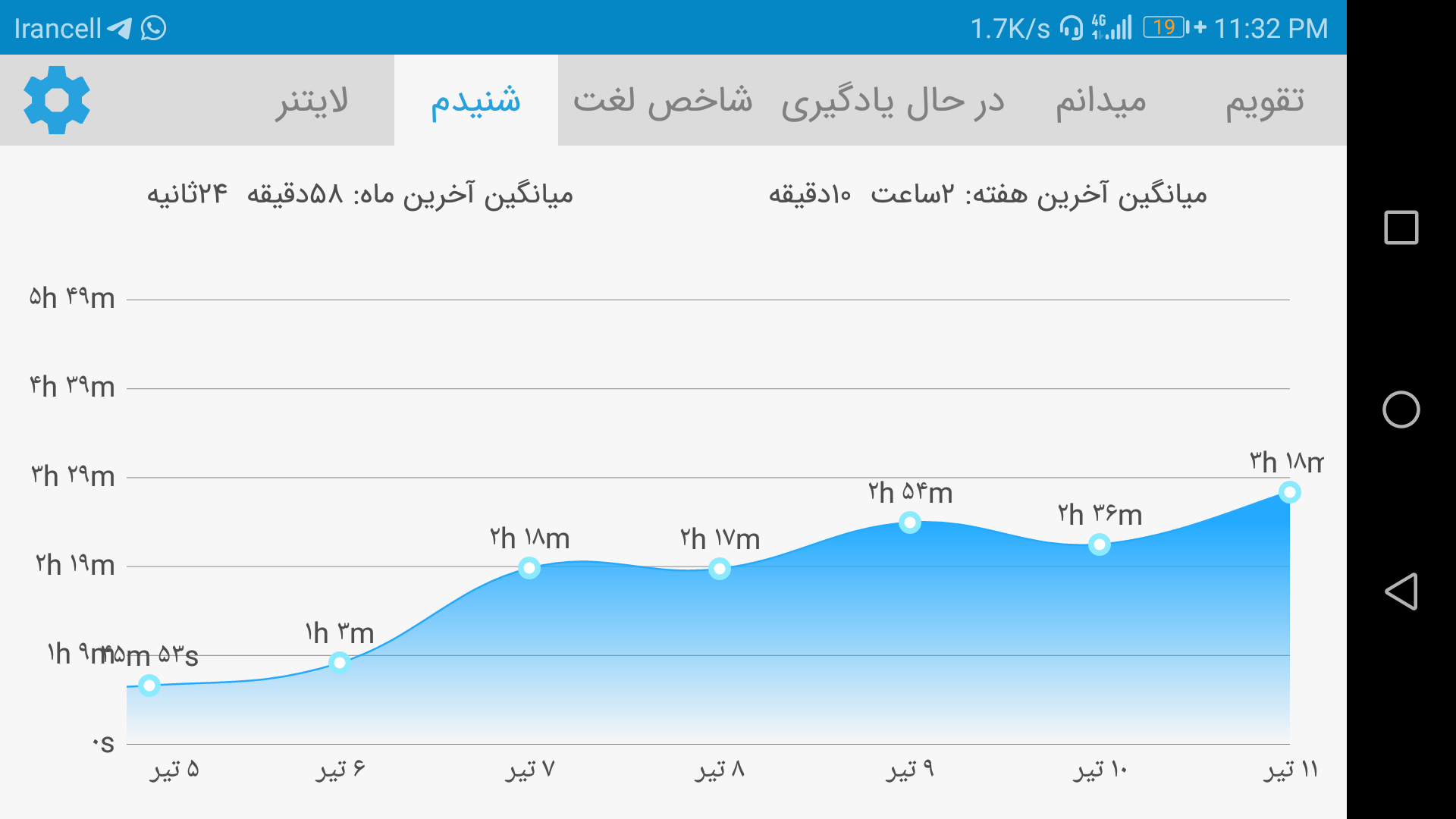1456x819 pixels.
Task: Tap the chart data point on 5 تیر
Action: (x=149, y=686)
